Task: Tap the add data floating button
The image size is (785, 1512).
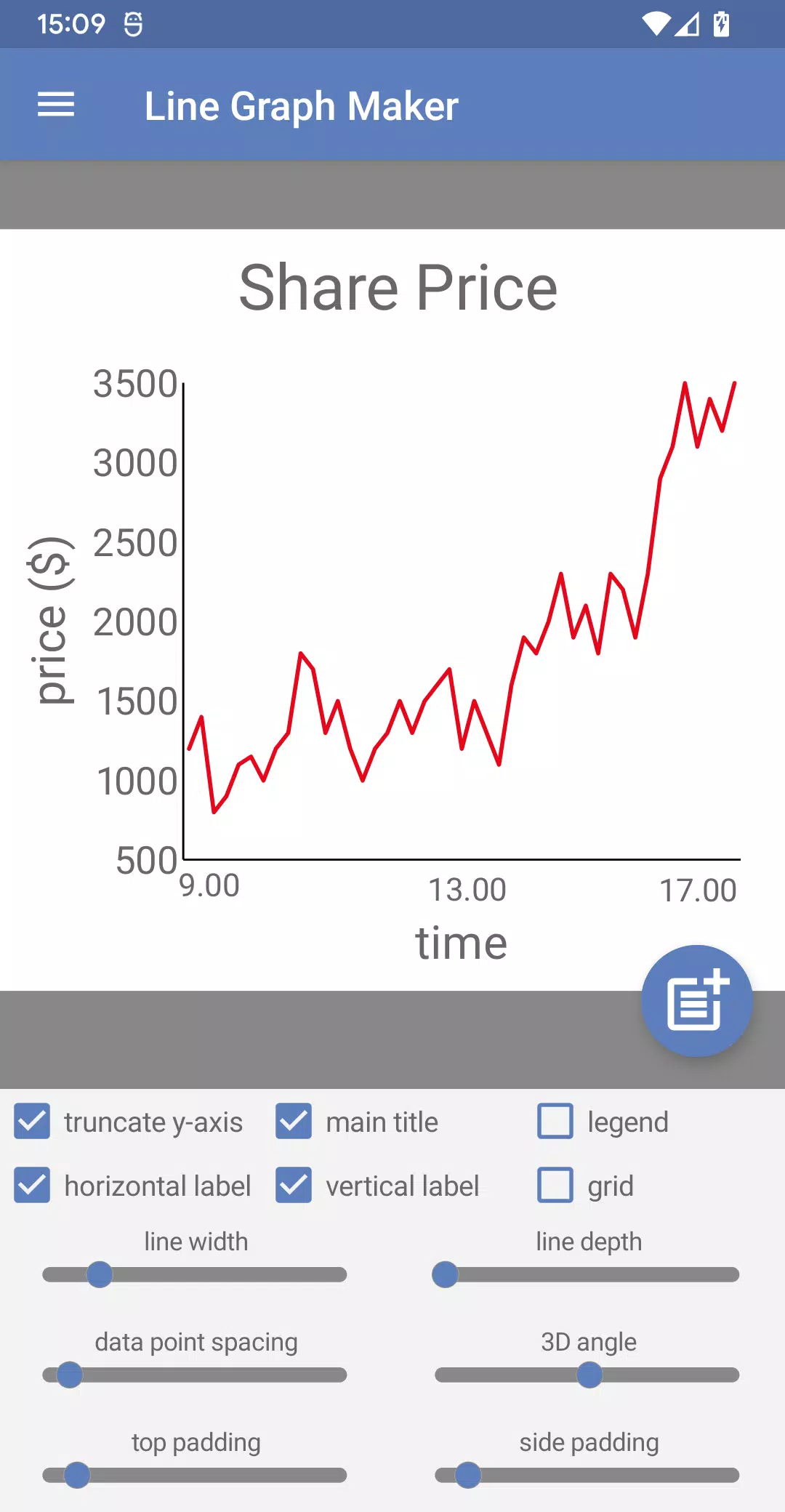Action: (697, 1000)
